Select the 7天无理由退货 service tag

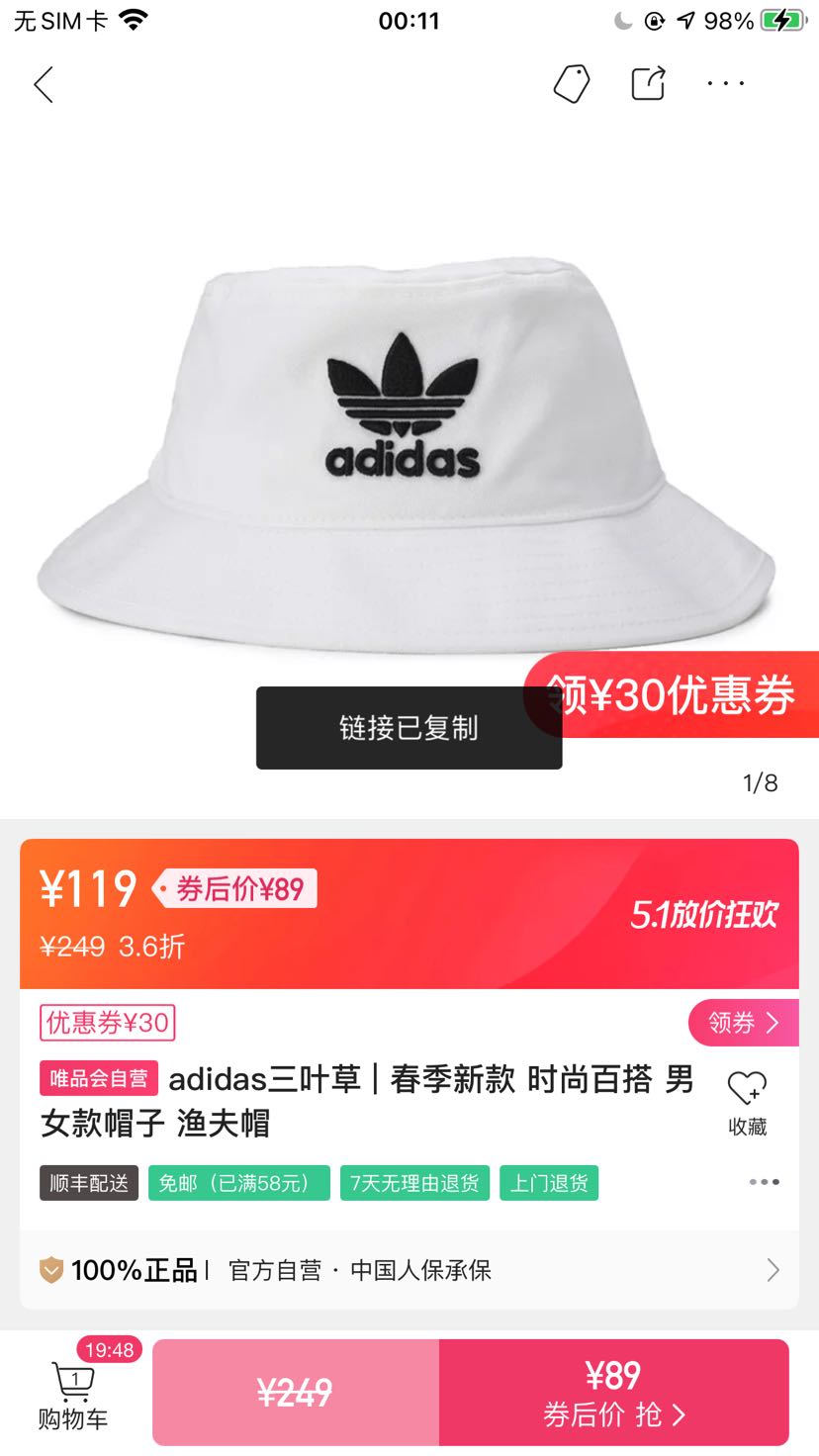tap(414, 1182)
